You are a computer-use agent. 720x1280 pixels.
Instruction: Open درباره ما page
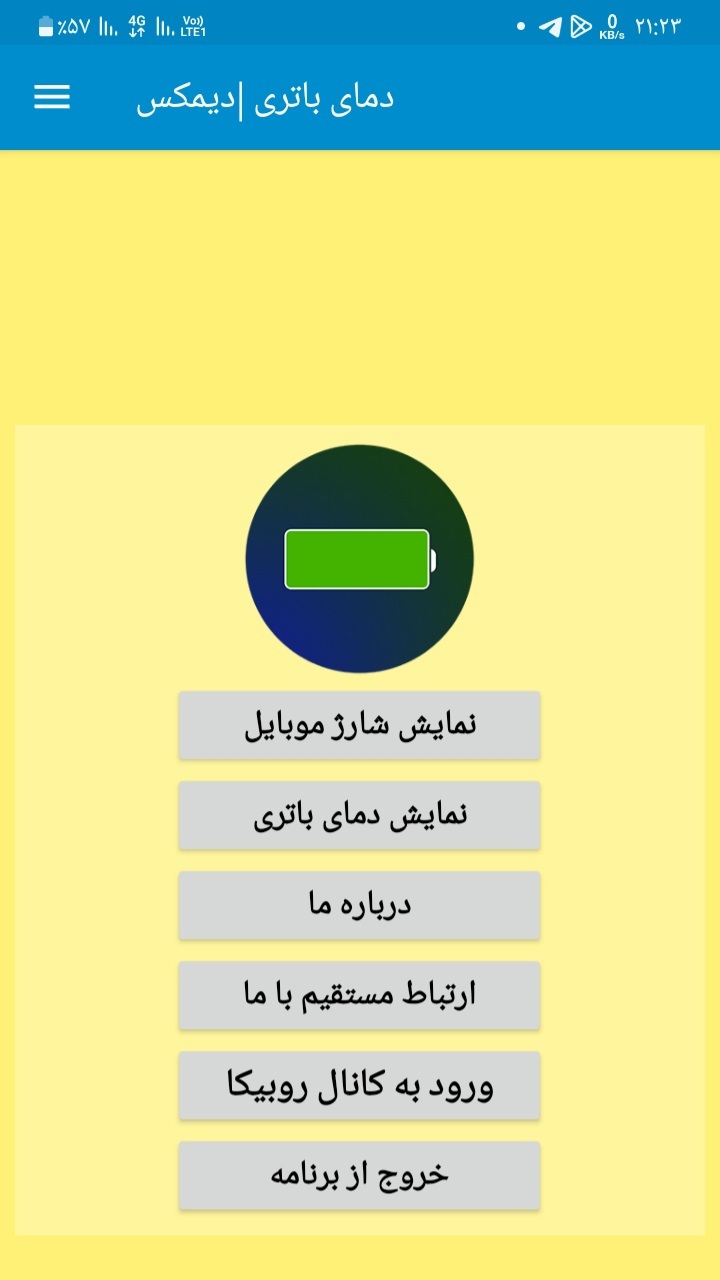point(360,905)
